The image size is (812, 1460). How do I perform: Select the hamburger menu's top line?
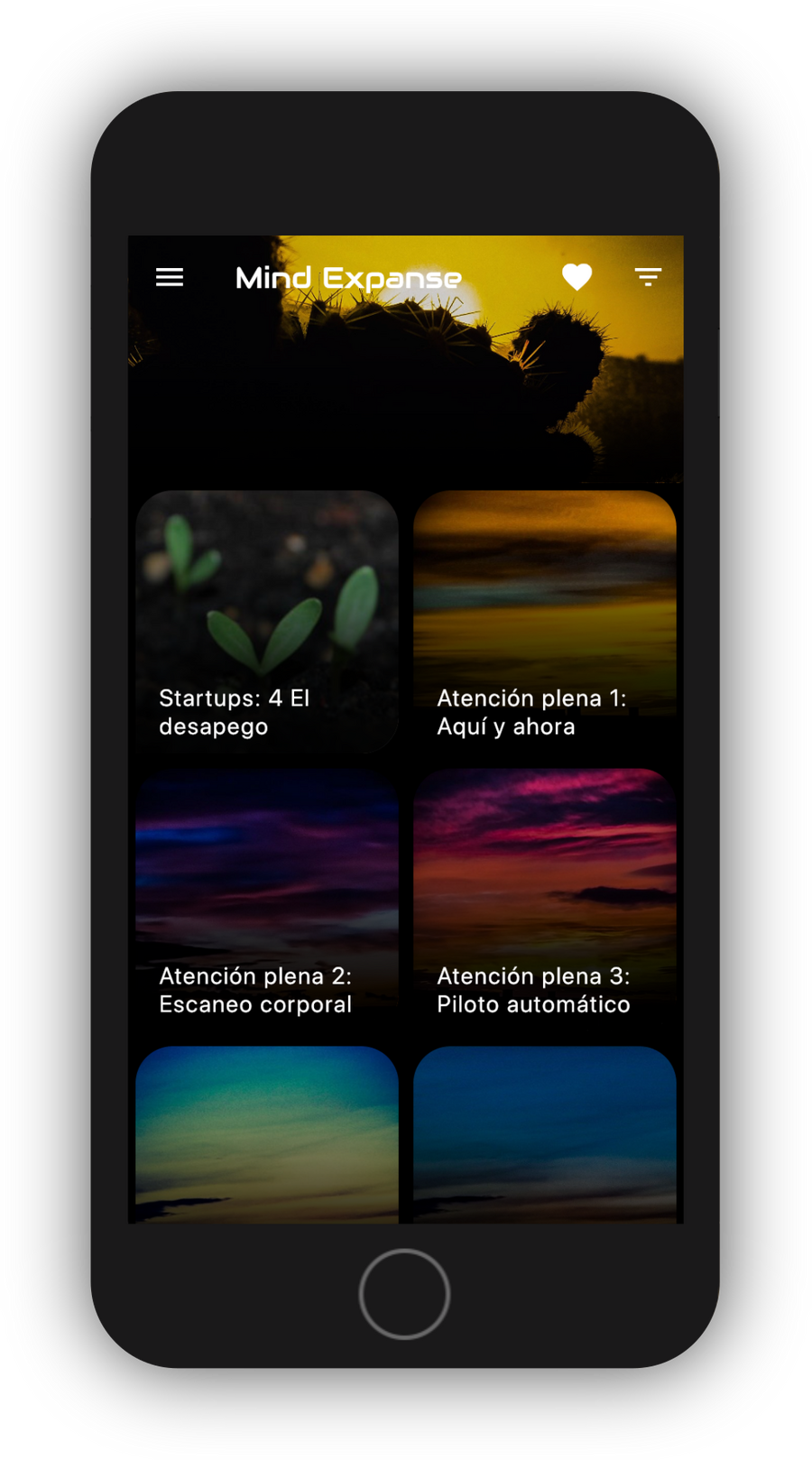(170, 267)
